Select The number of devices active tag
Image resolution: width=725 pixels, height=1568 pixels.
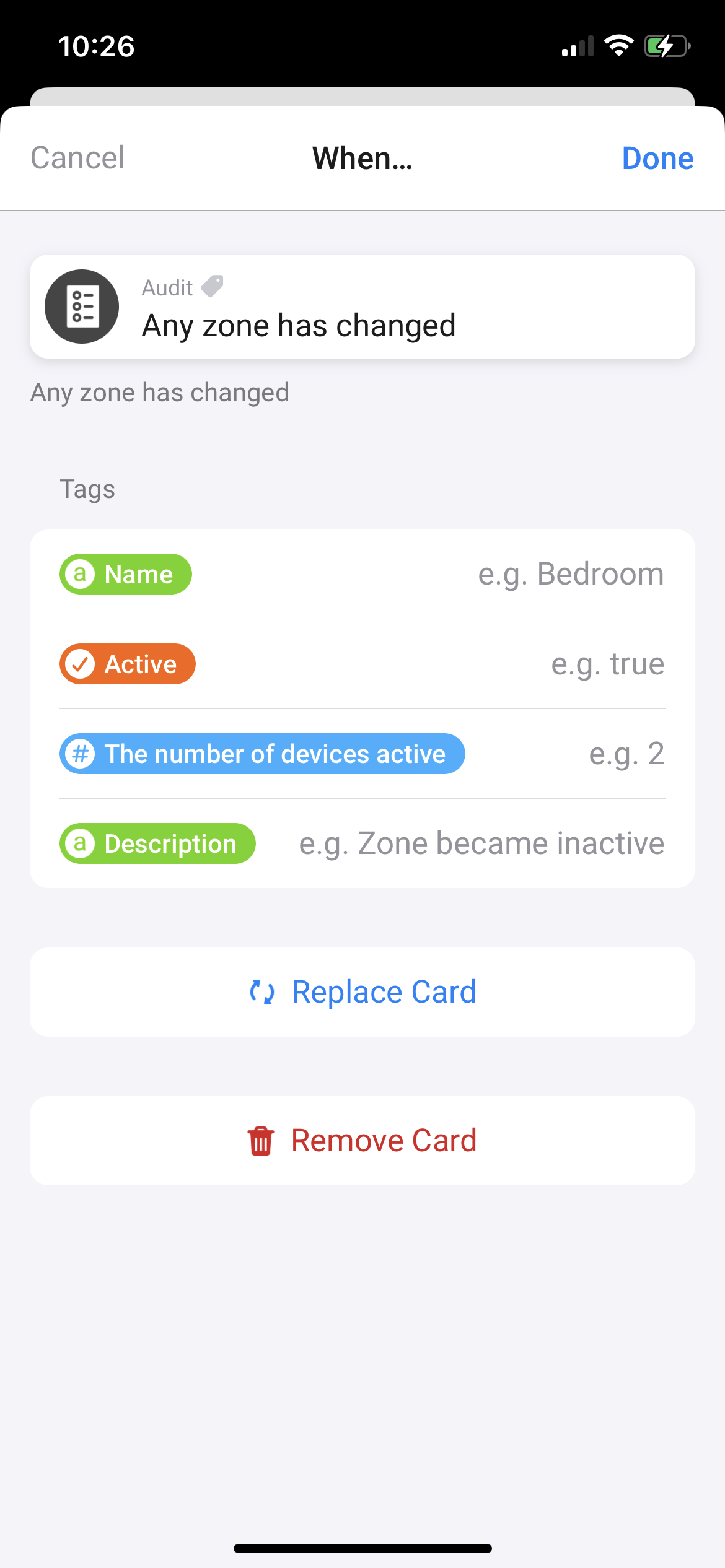pos(262,754)
